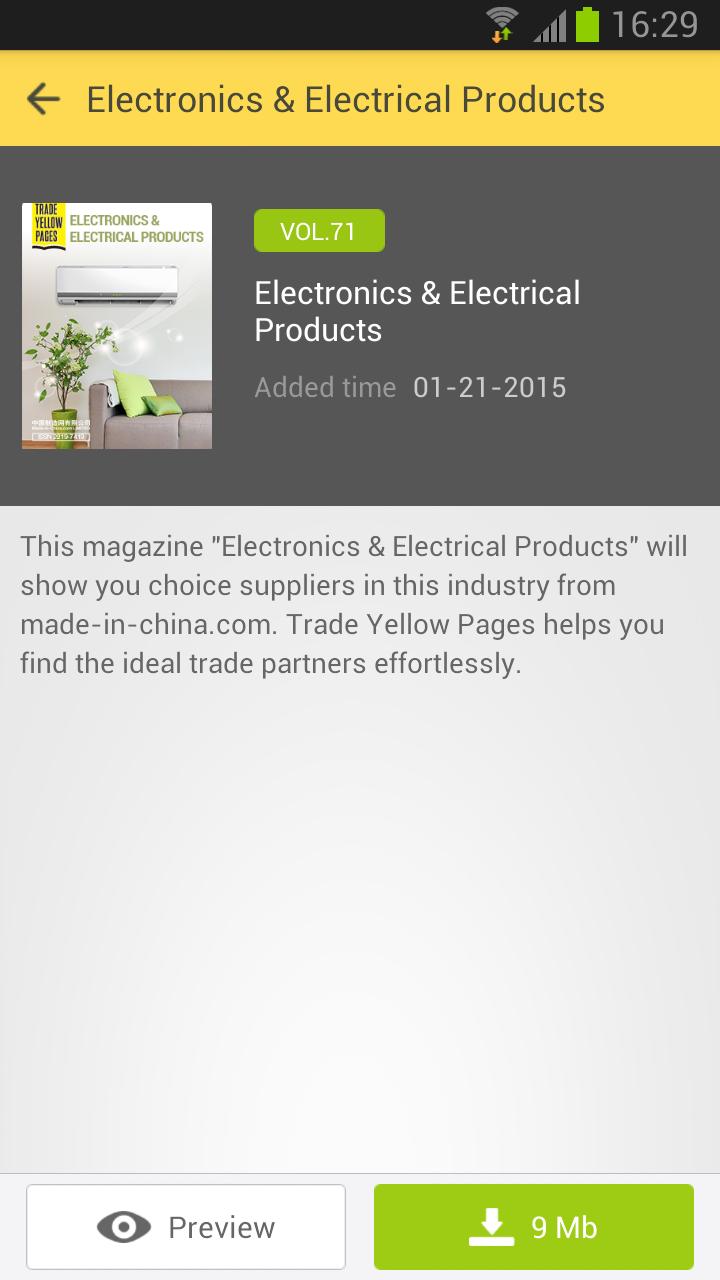Image resolution: width=720 pixels, height=1280 pixels.
Task: Tap the Added time date 01-21-2015
Action: tap(488, 387)
